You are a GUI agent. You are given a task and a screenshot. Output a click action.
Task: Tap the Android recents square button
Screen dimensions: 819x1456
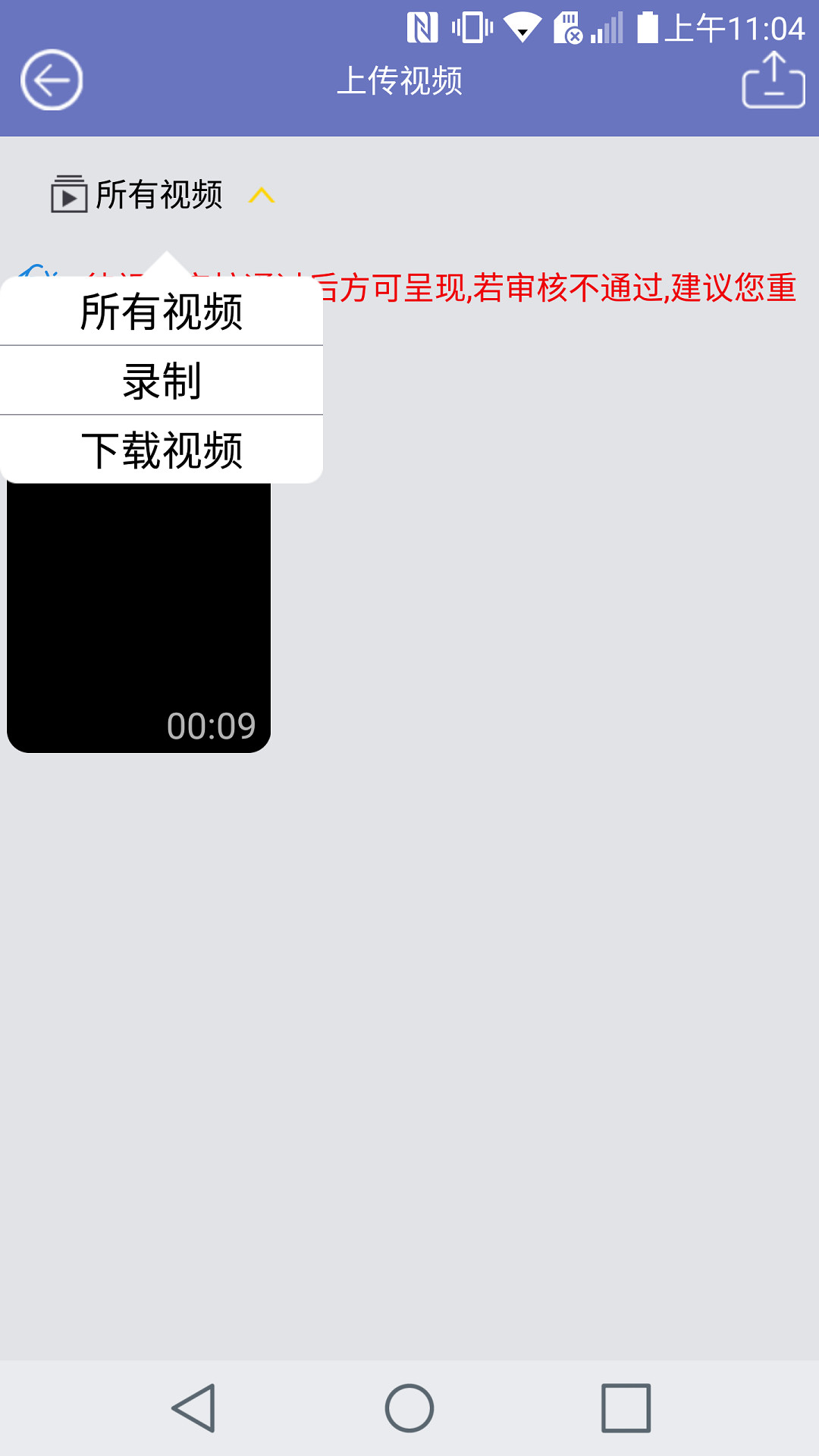(x=624, y=1407)
